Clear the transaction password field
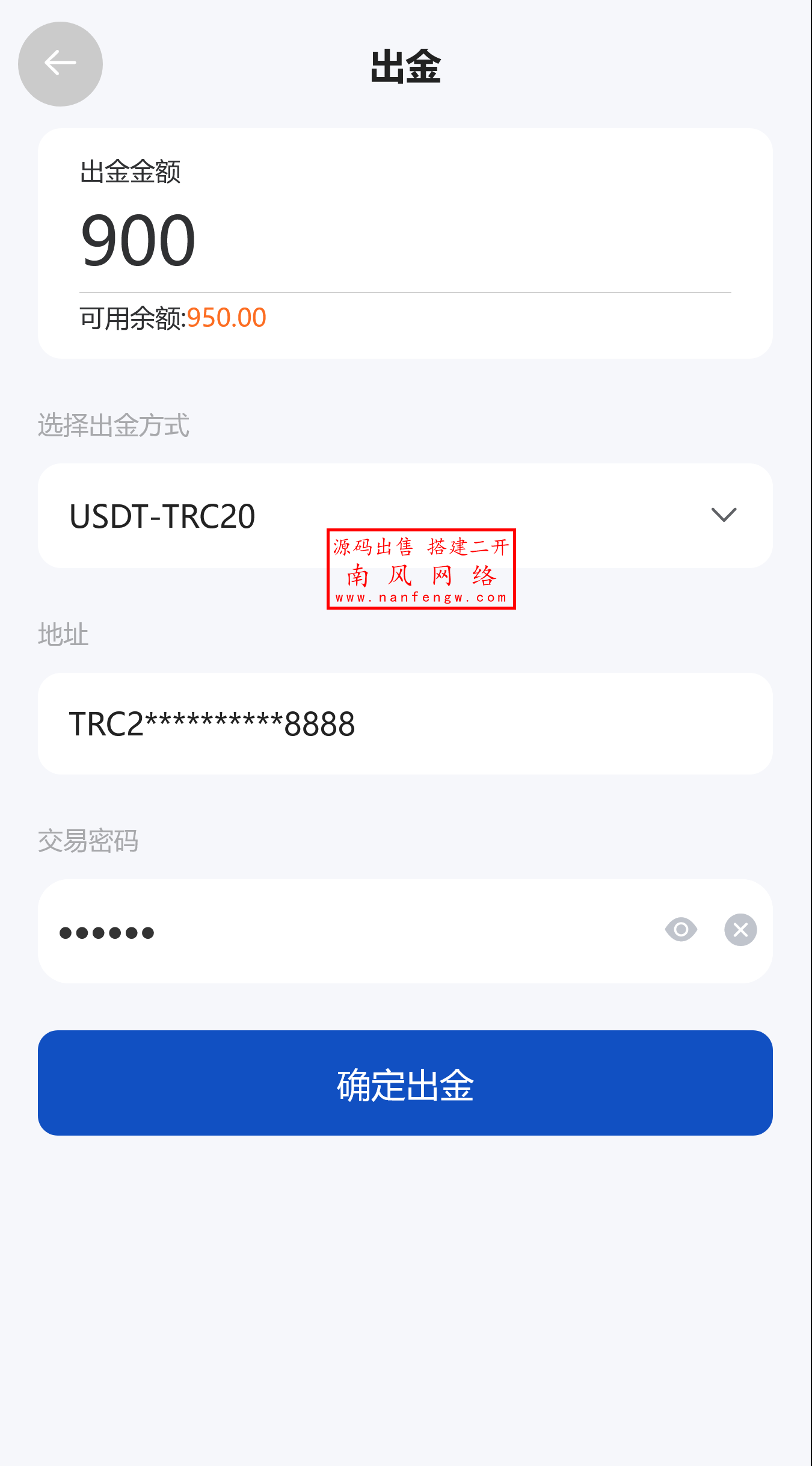The height and width of the screenshot is (1466, 812). click(x=740, y=930)
